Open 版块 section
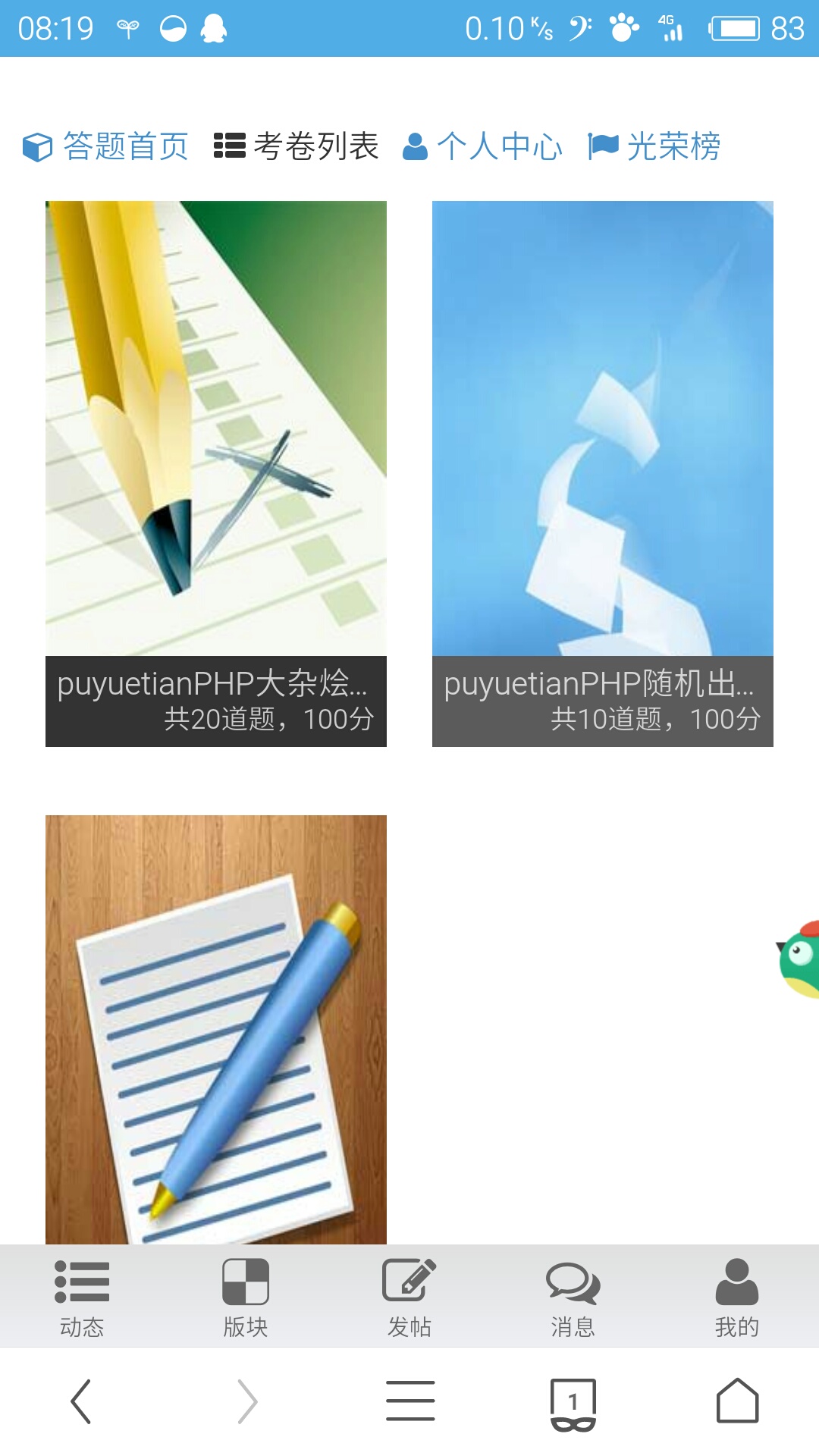819x1456 pixels. point(246,1297)
